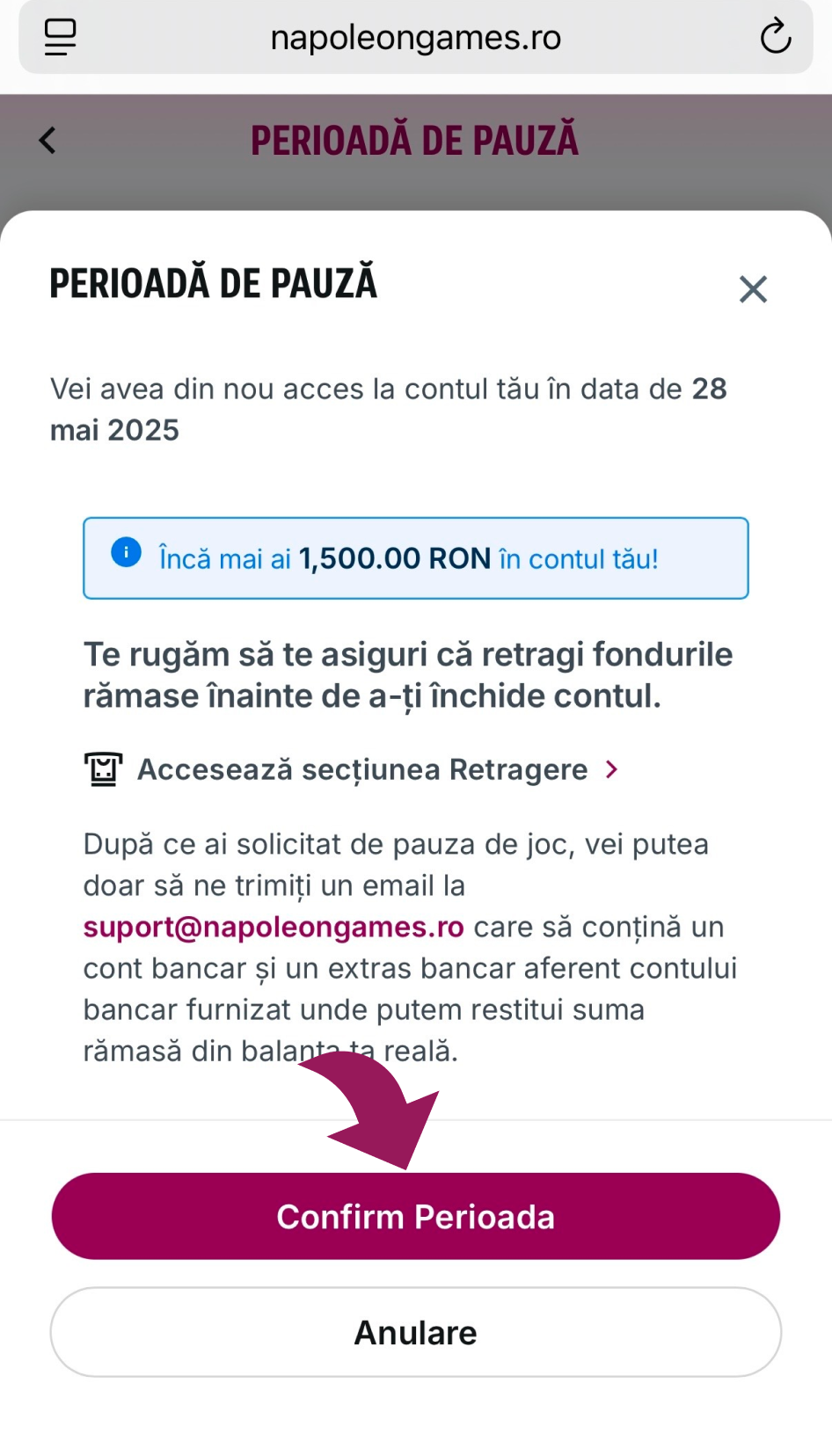Tap the napoleongames.ro address bar

(415, 37)
